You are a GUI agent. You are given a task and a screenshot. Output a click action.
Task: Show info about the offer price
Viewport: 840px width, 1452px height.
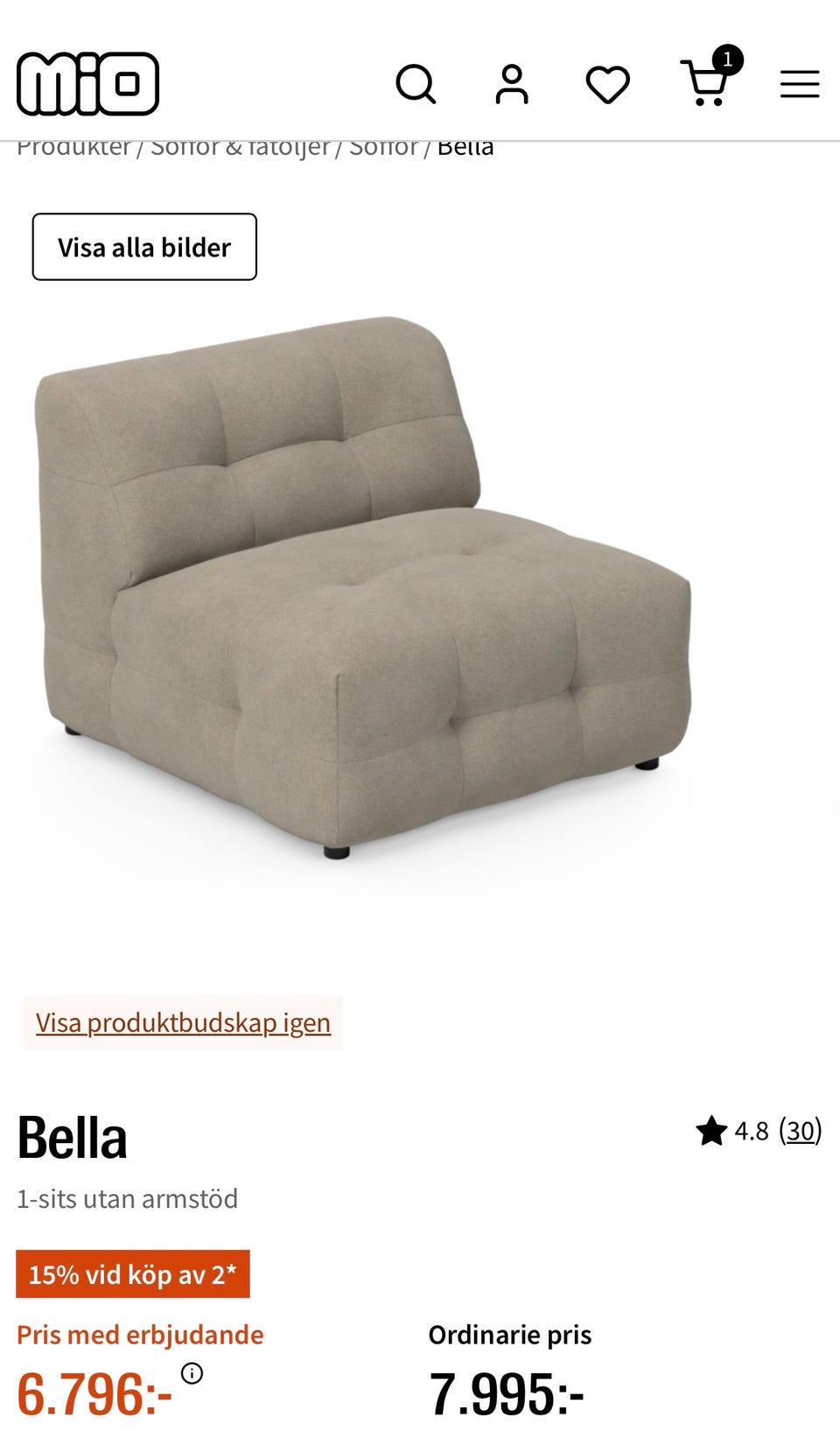point(192,1373)
